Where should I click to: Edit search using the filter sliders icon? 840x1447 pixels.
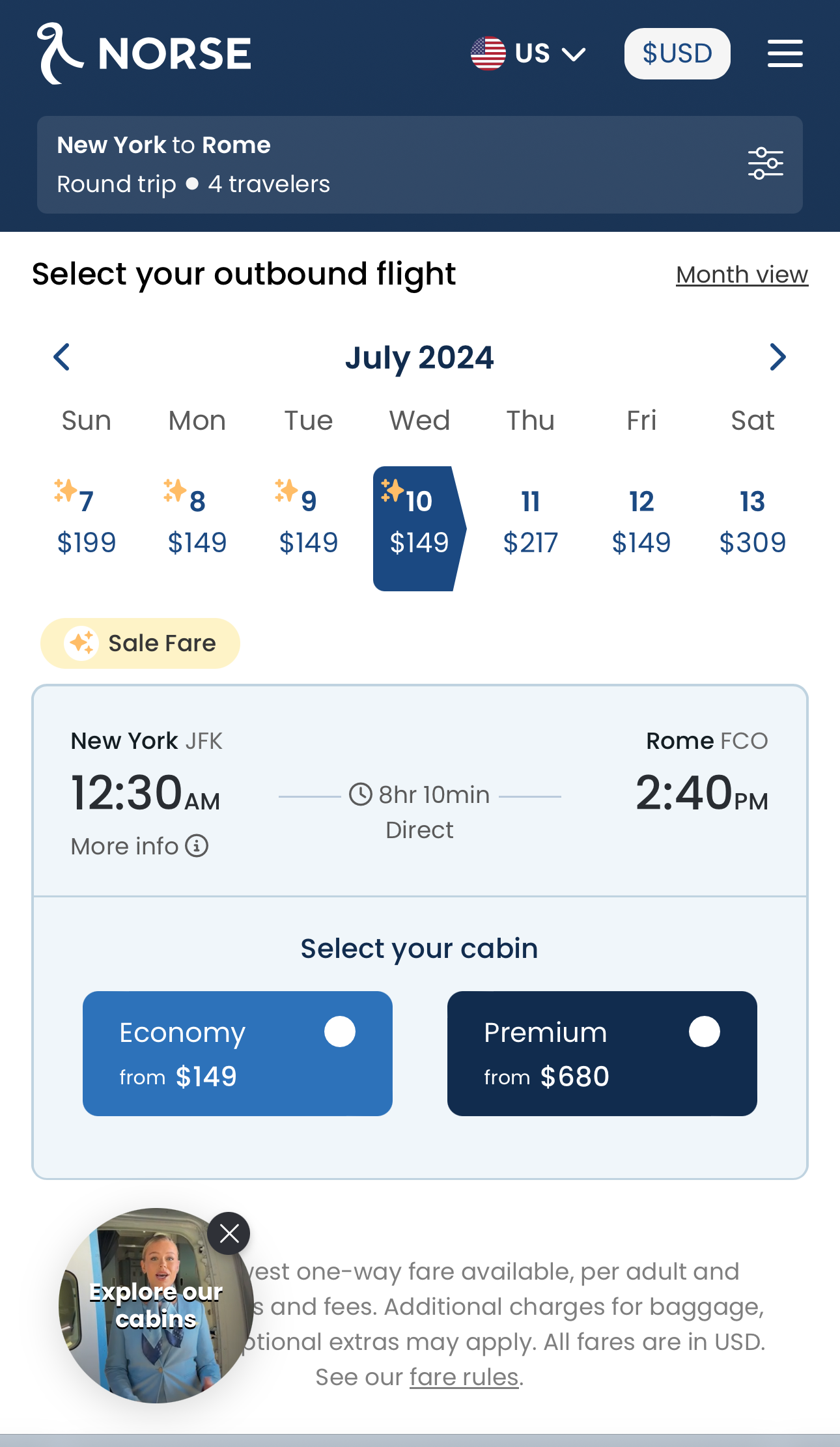(765, 163)
